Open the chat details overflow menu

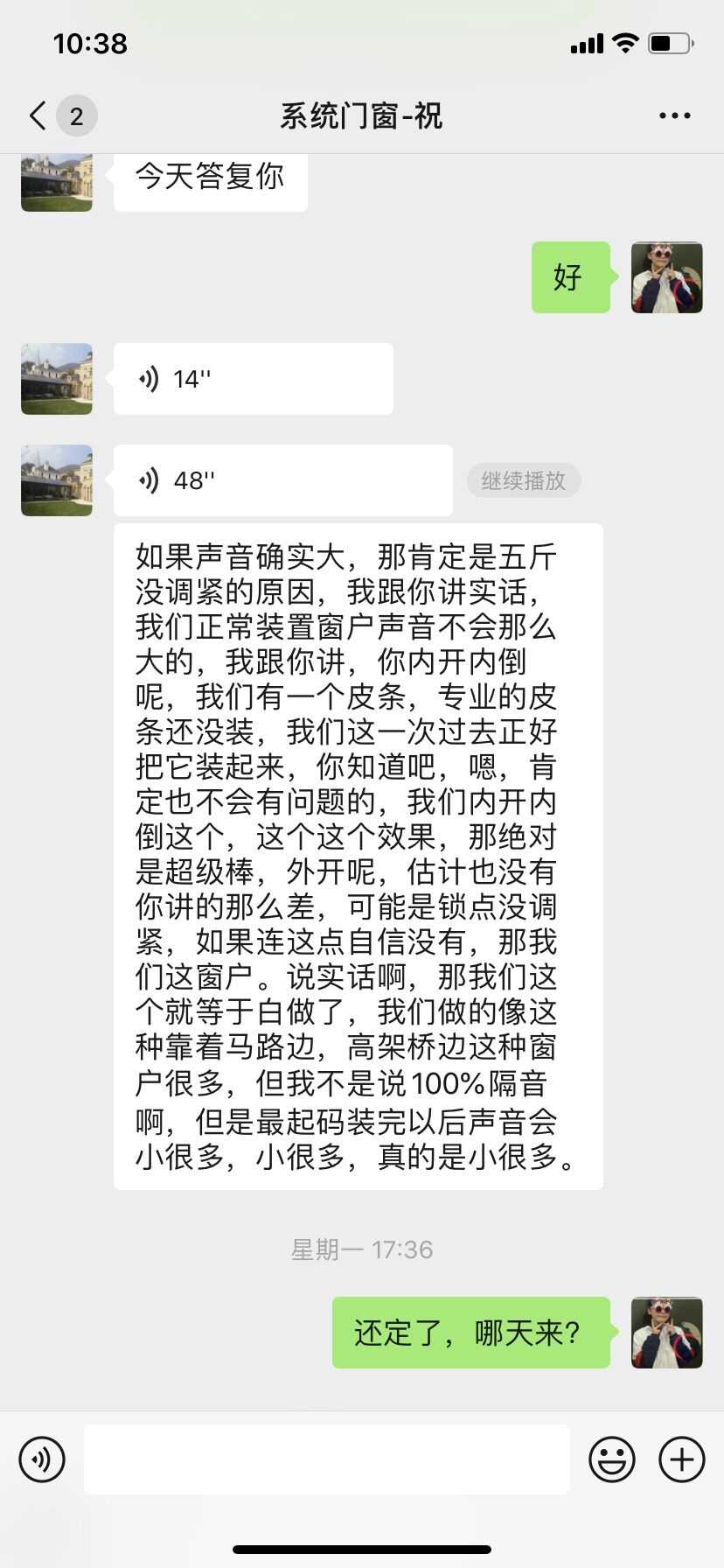674,115
